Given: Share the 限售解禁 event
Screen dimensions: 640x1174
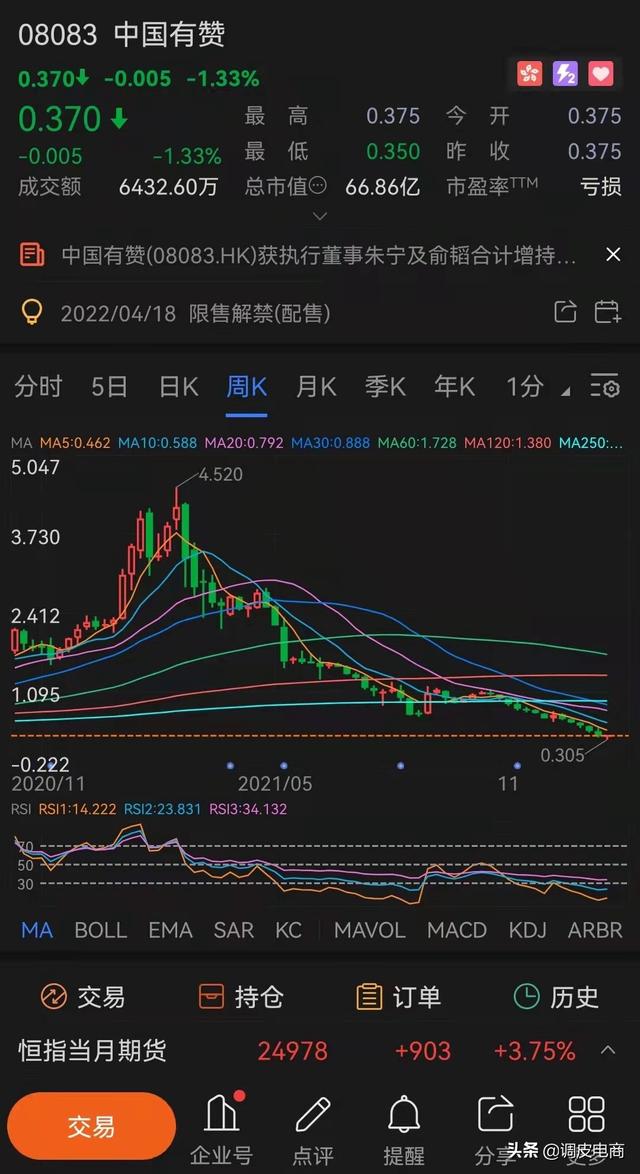Looking at the screenshot, I should point(565,312).
